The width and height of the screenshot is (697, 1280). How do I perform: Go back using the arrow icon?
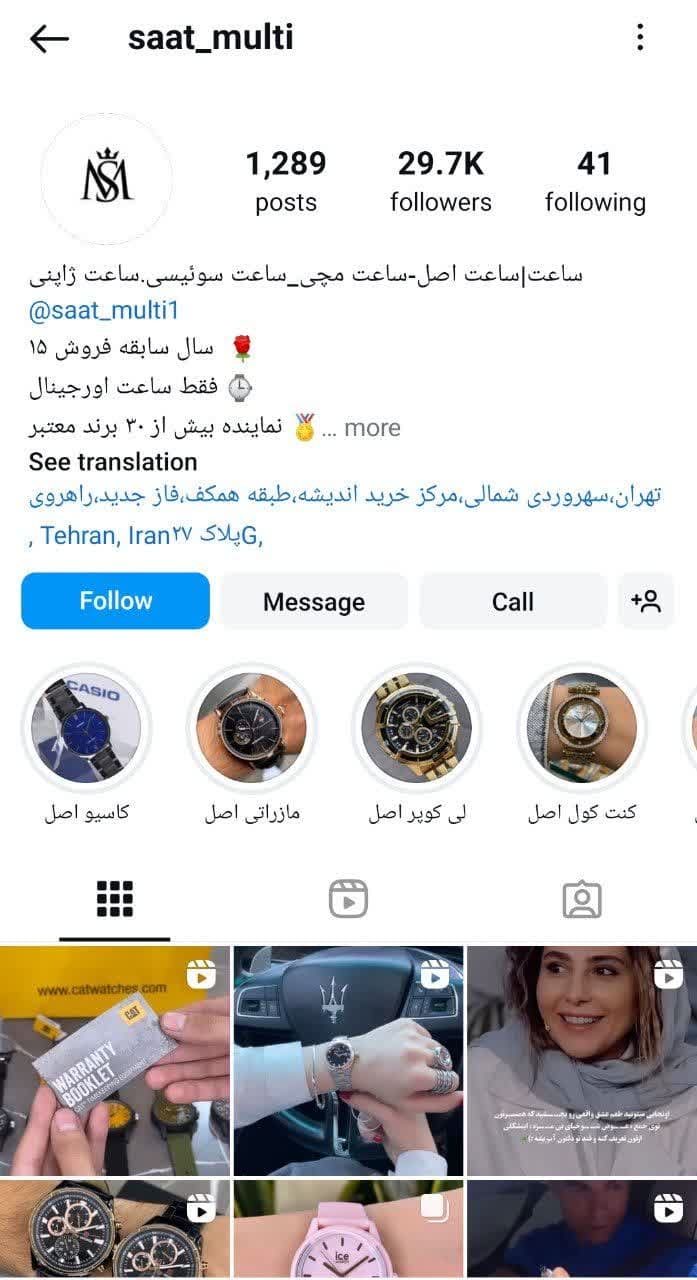[49, 39]
